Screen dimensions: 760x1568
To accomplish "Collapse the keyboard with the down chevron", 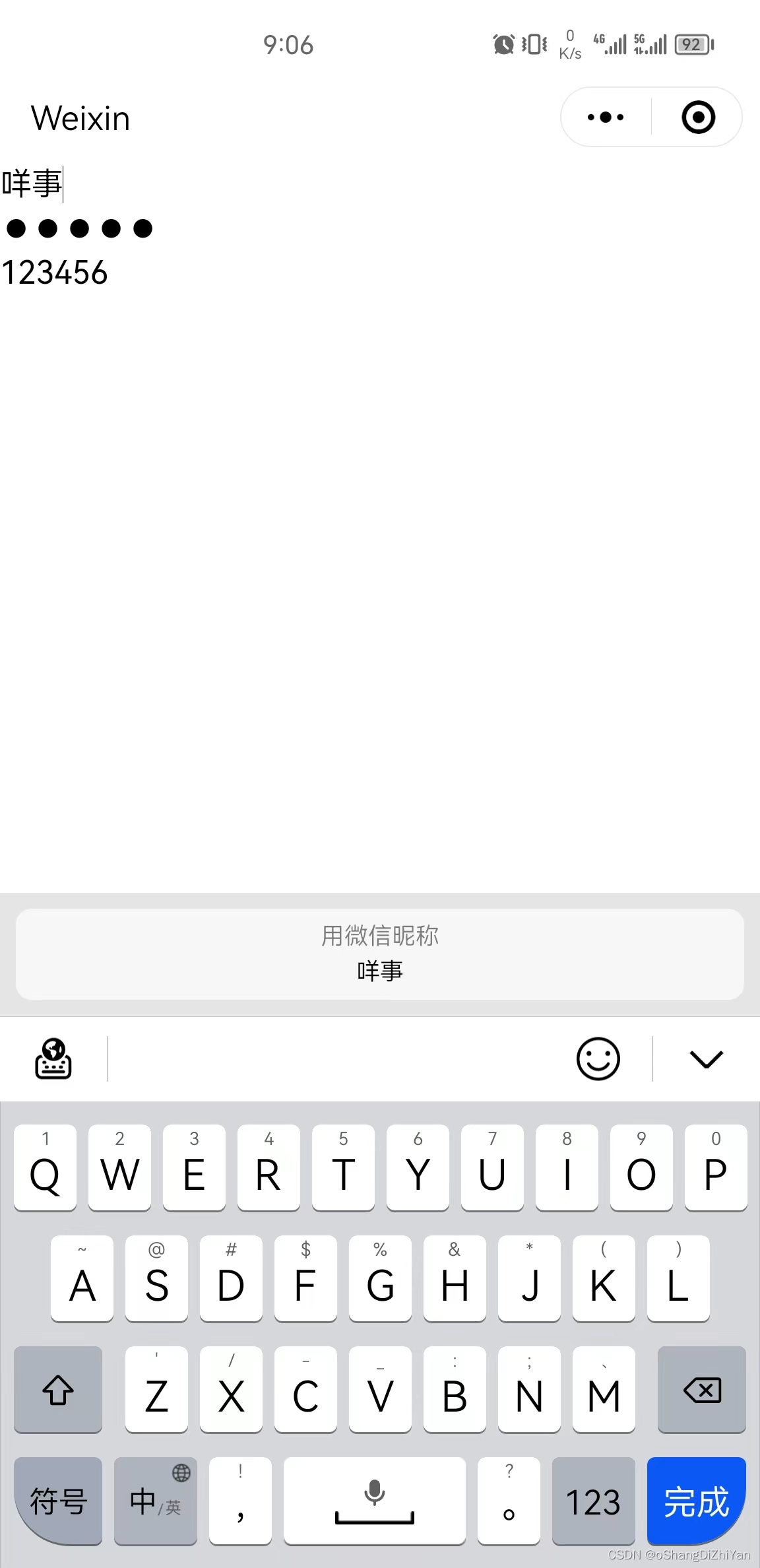I will pyautogui.click(x=706, y=1059).
